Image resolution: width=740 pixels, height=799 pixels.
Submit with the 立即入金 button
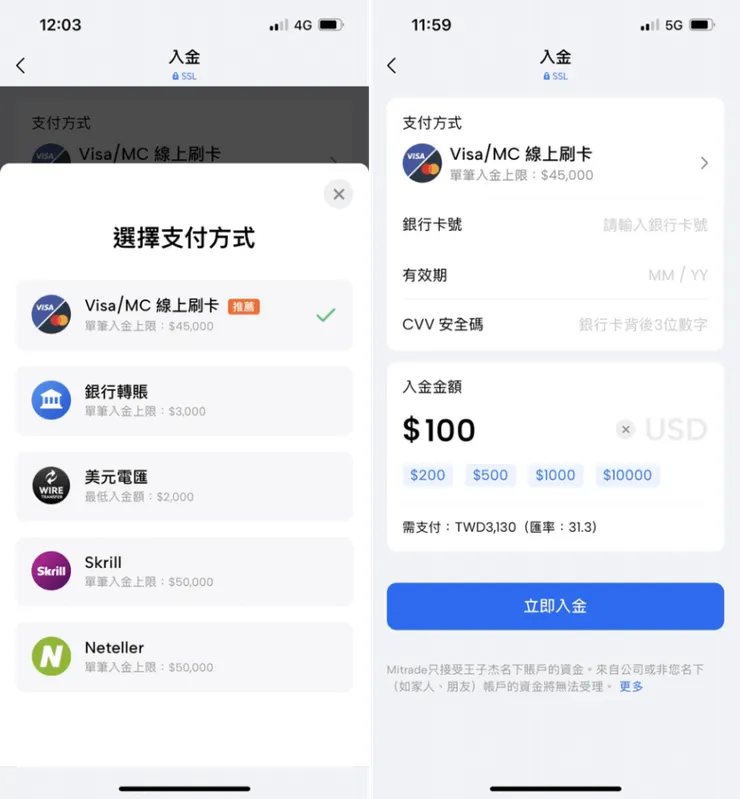pos(555,606)
